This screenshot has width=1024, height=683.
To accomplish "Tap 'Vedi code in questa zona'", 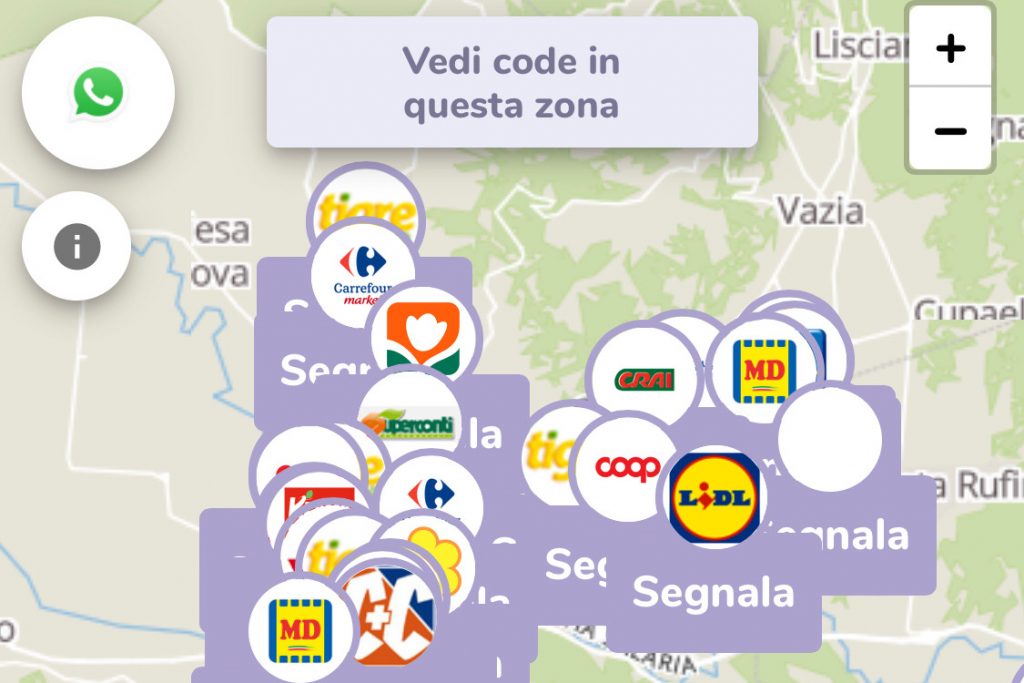I will [x=511, y=83].
